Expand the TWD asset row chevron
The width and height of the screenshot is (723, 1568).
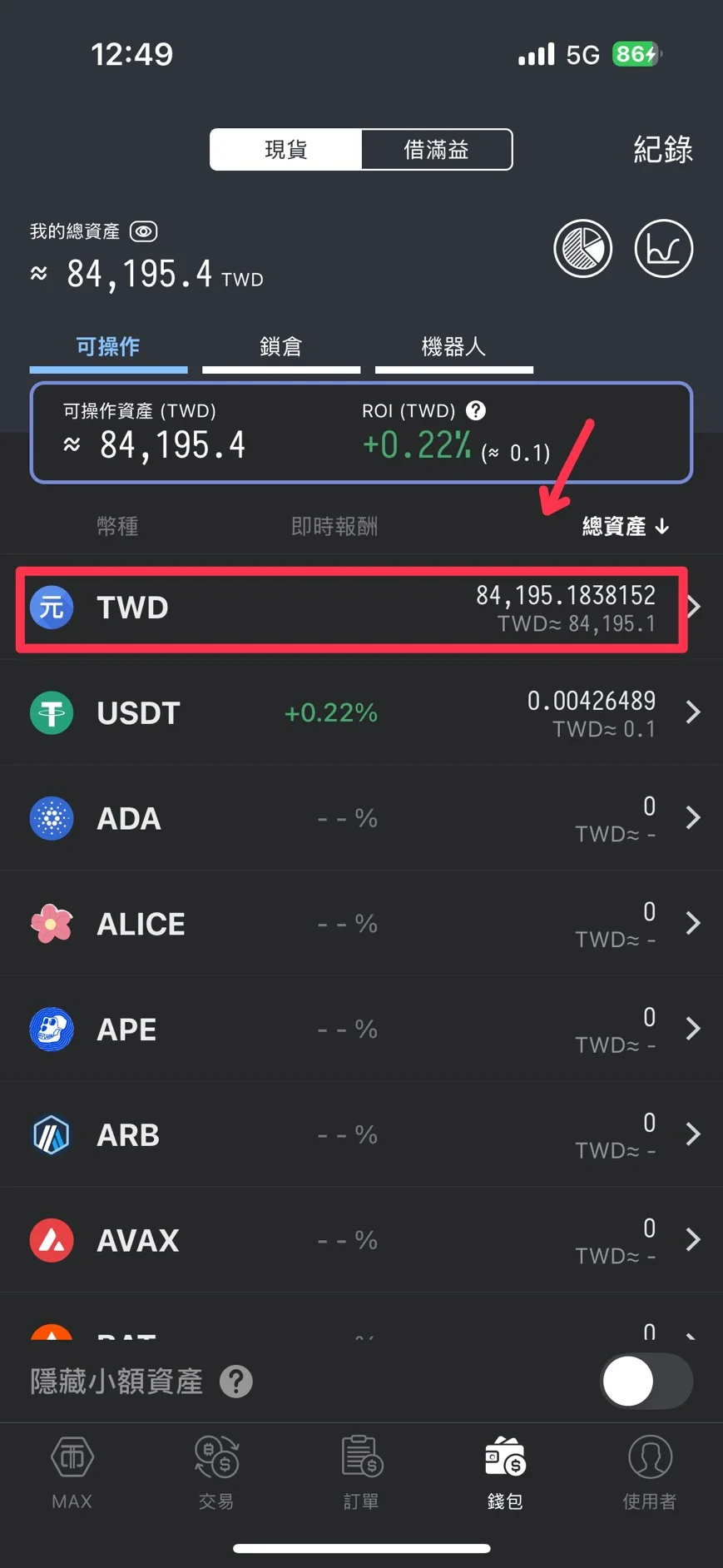[x=695, y=607]
